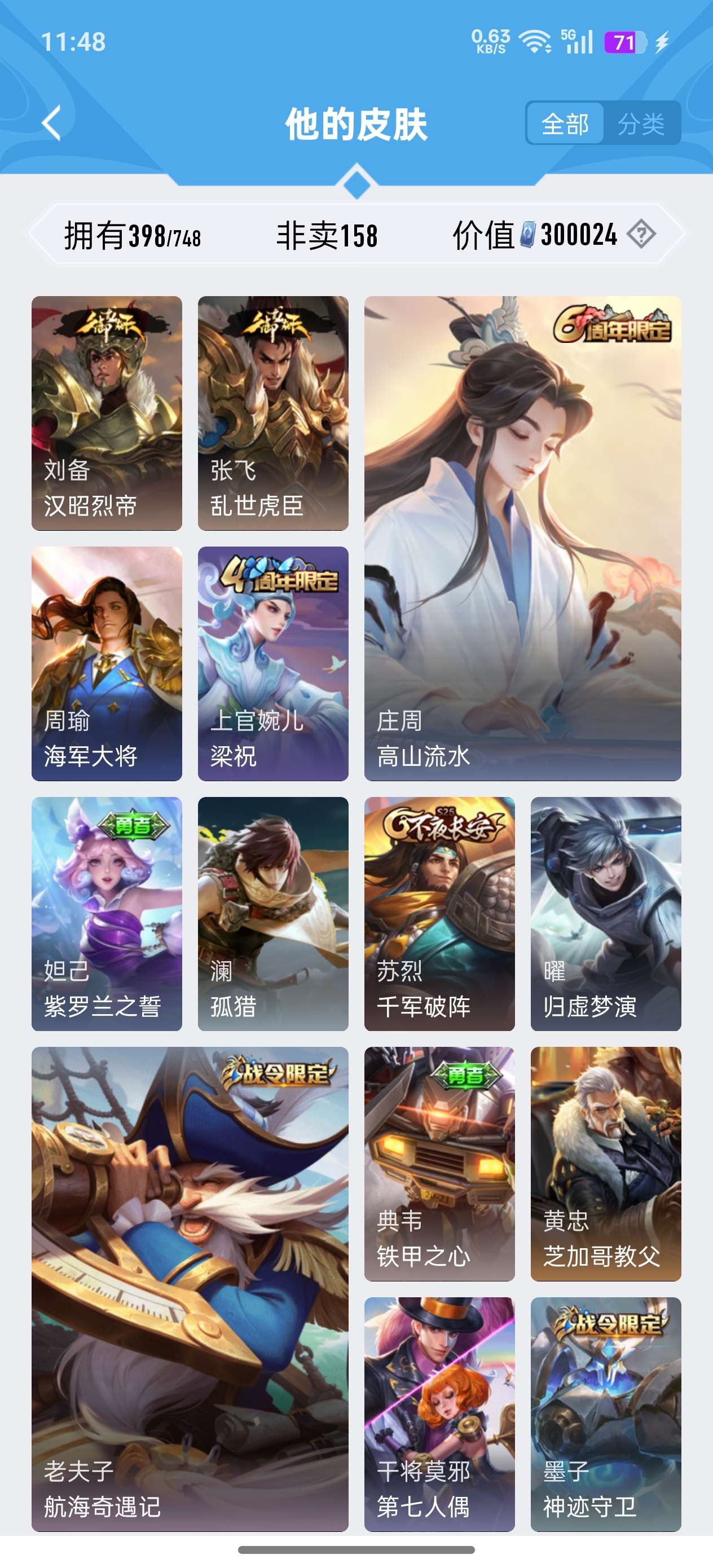This screenshot has width=713, height=1568.
Task: Open 黄忠 芝加哥教父 skin card
Action: 605,1163
